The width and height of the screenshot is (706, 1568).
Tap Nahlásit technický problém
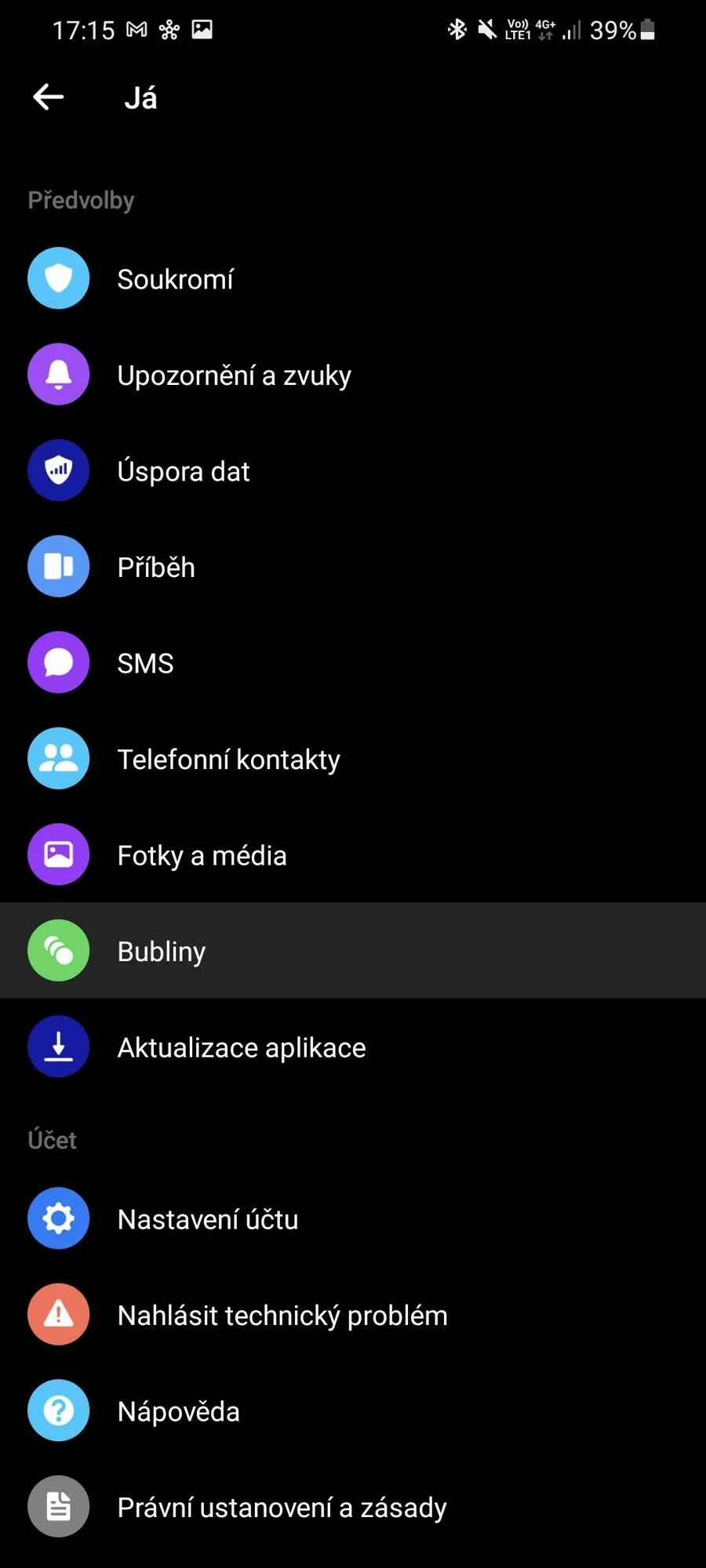pyautogui.click(x=282, y=1315)
